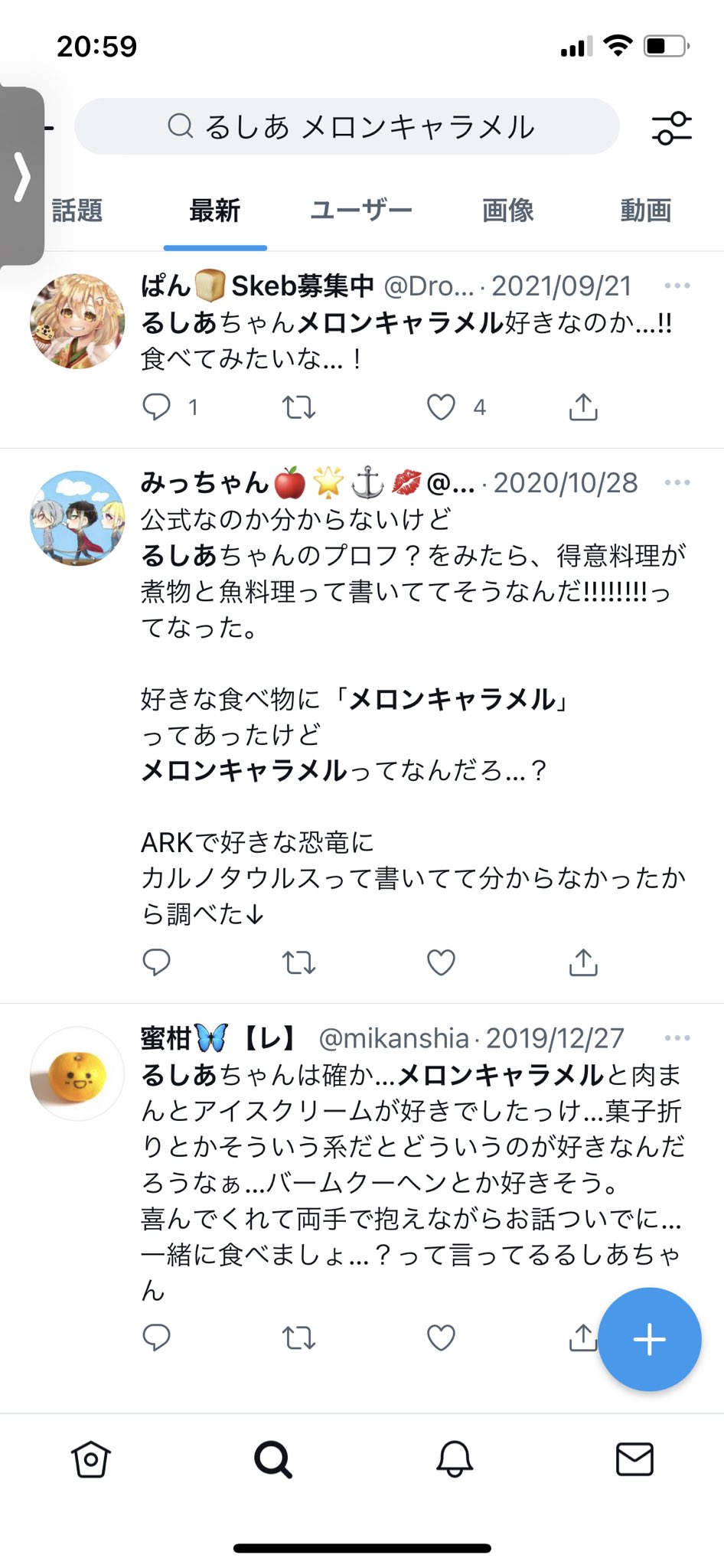Retweet みっちゃん's tweet

298,962
